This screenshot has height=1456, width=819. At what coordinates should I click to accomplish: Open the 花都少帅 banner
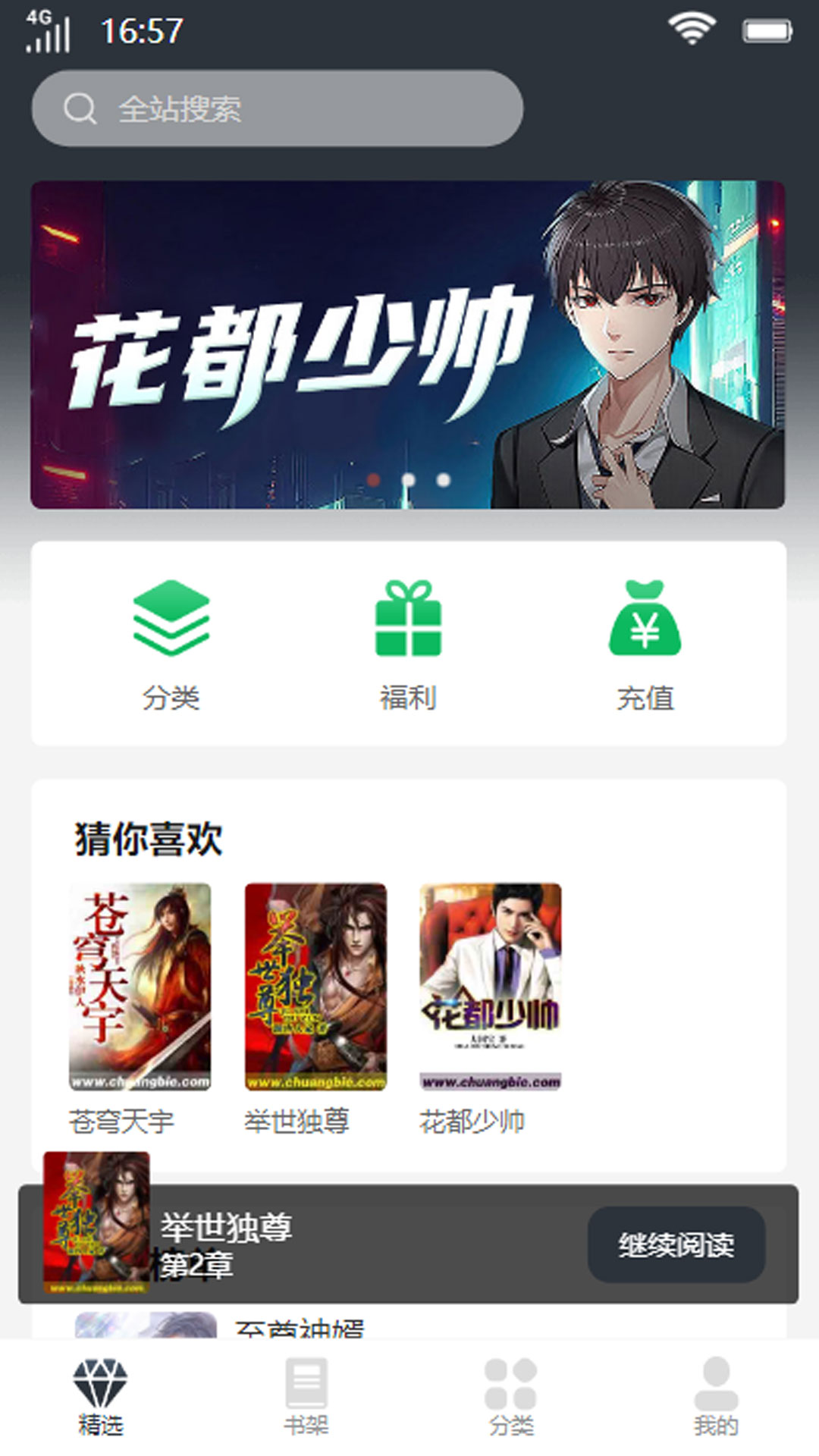pos(407,344)
